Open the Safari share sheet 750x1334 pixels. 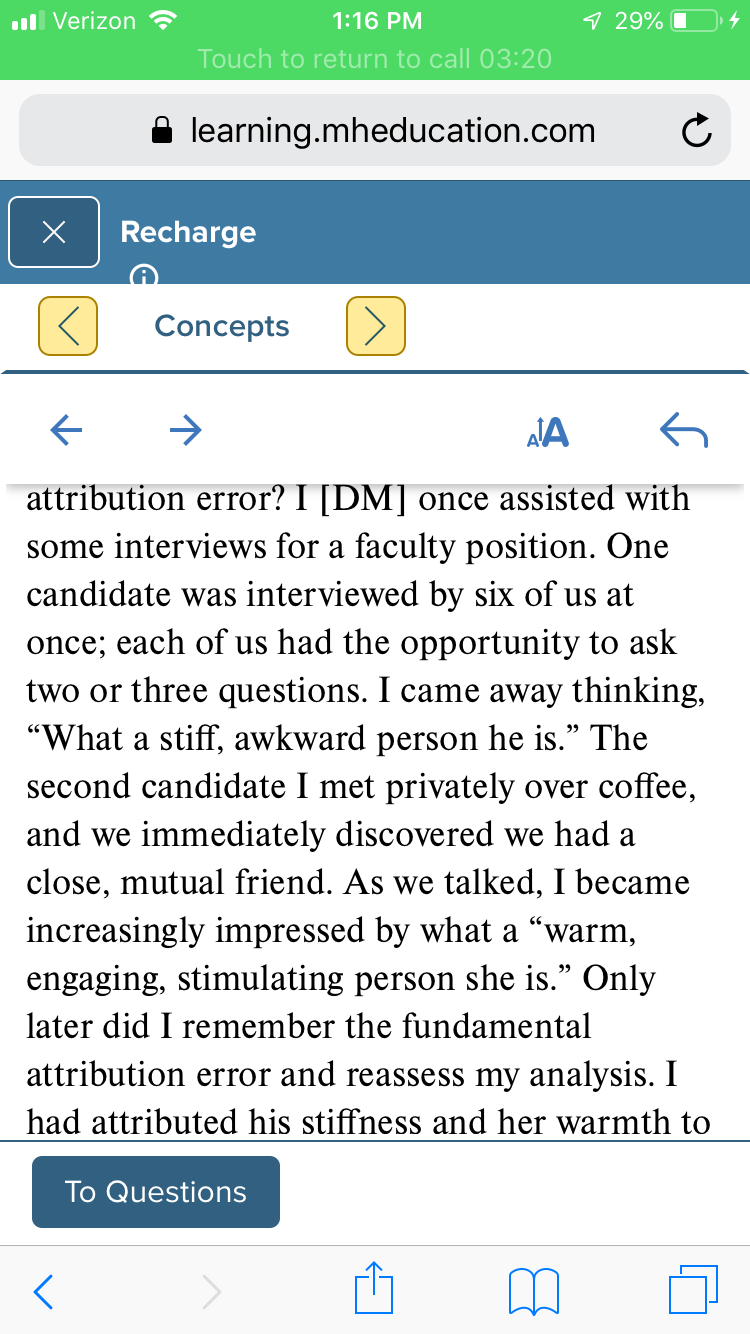click(x=374, y=1288)
